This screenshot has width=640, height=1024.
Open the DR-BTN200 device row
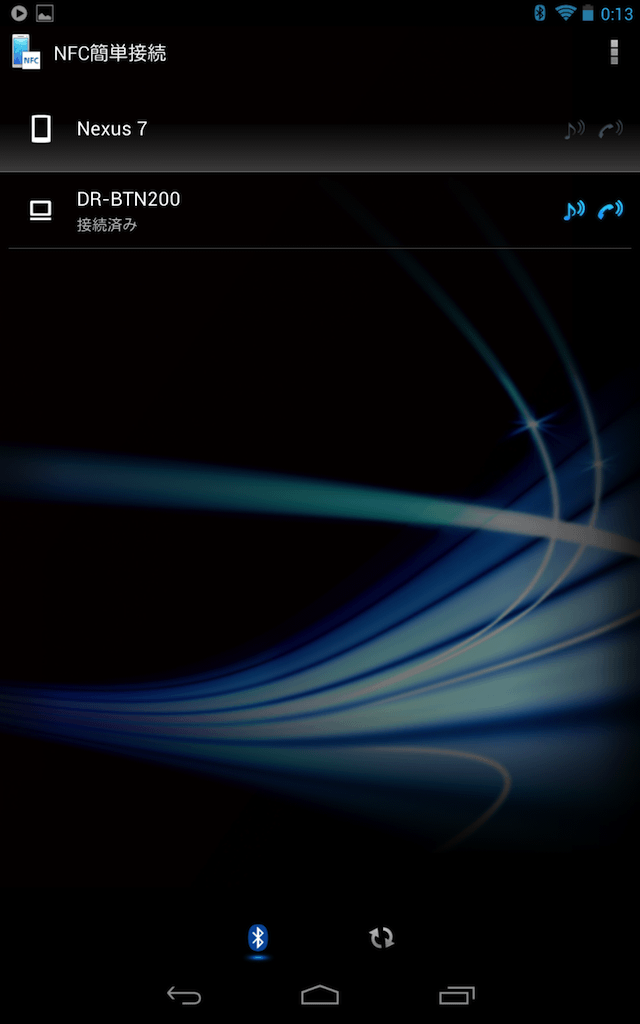point(320,210)
